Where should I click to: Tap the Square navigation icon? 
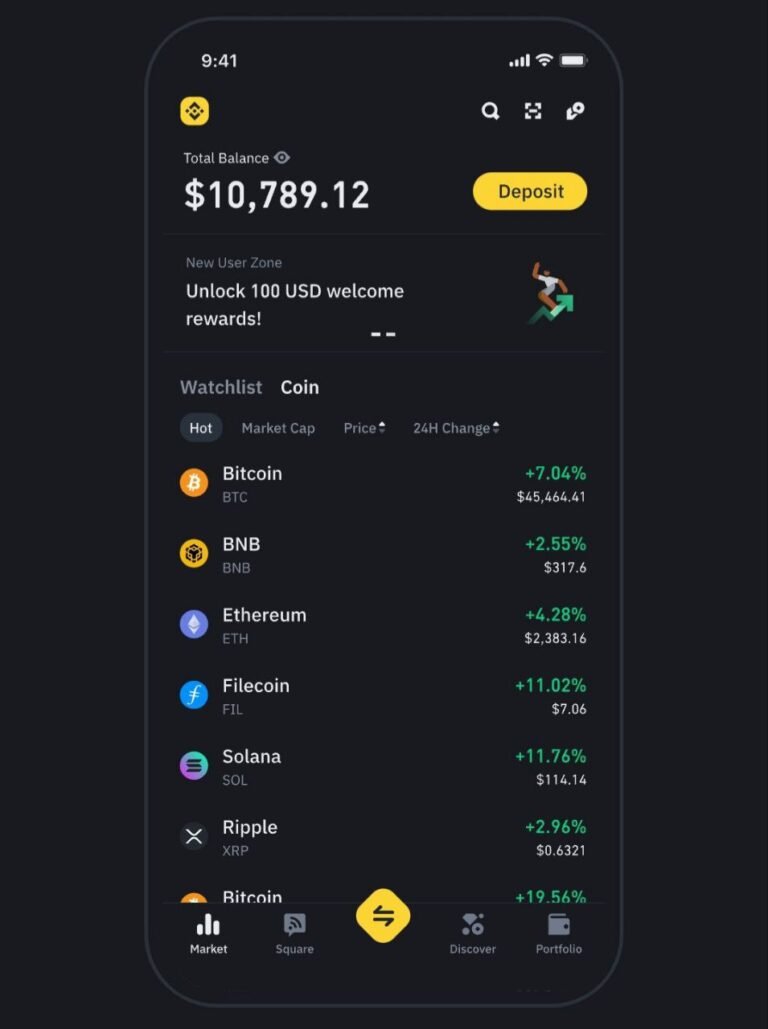(x=294, y=924)
